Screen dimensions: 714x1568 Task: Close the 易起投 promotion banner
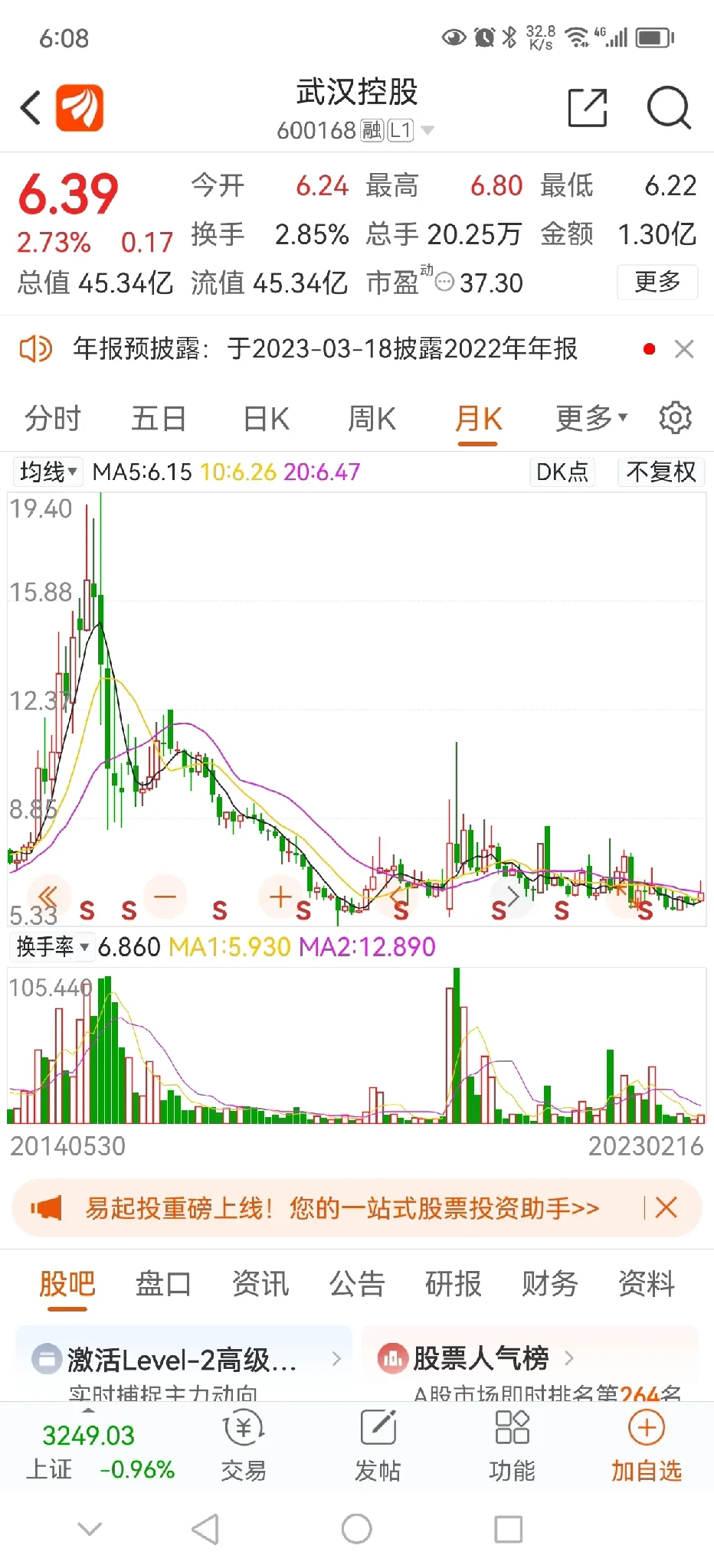coord(666,1208)
